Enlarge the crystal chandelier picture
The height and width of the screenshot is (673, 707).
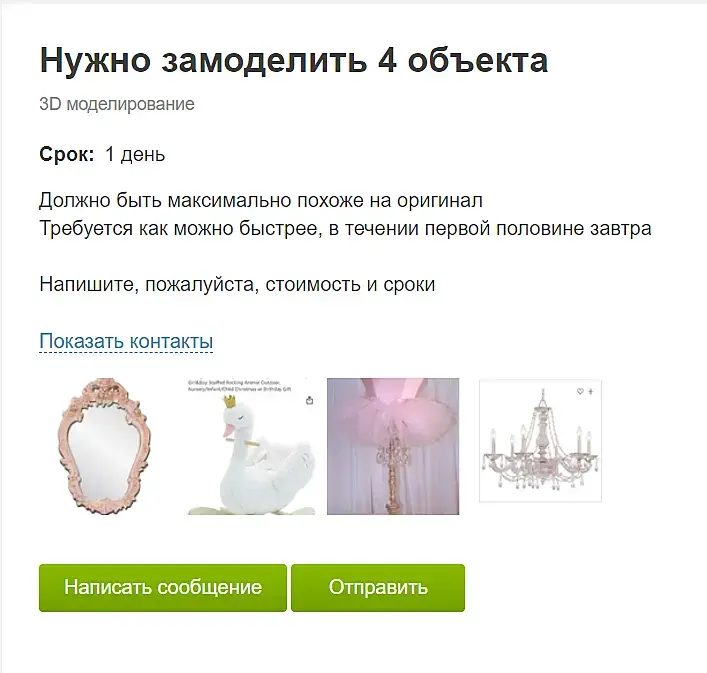pos(540,442)
